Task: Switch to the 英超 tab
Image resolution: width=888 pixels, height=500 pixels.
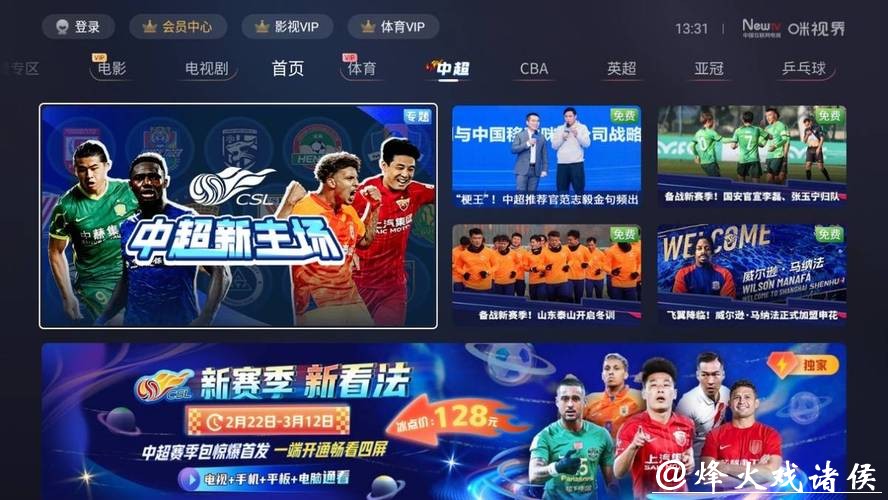Action: (621, 69)
